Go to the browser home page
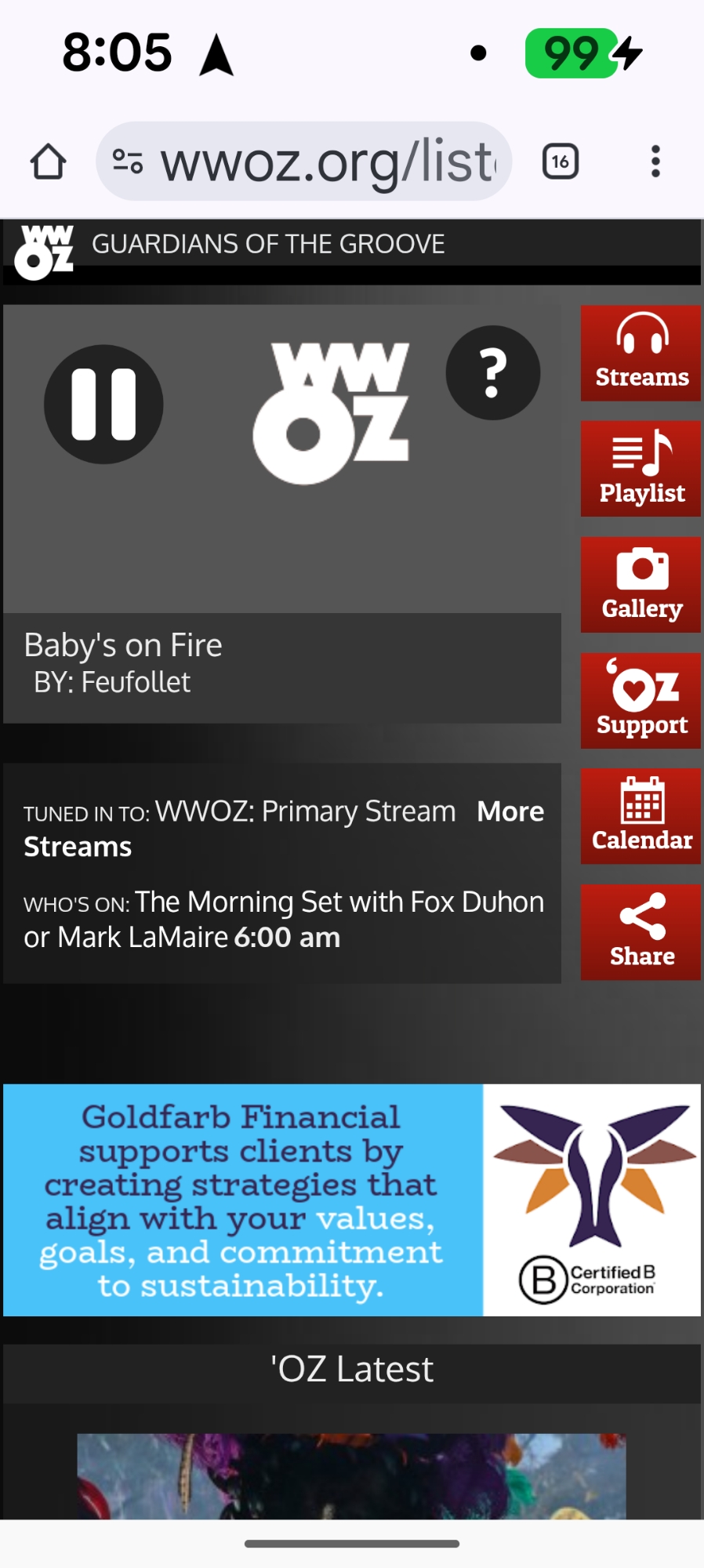The image size is (704, 1568). click(x=49, y=162)
